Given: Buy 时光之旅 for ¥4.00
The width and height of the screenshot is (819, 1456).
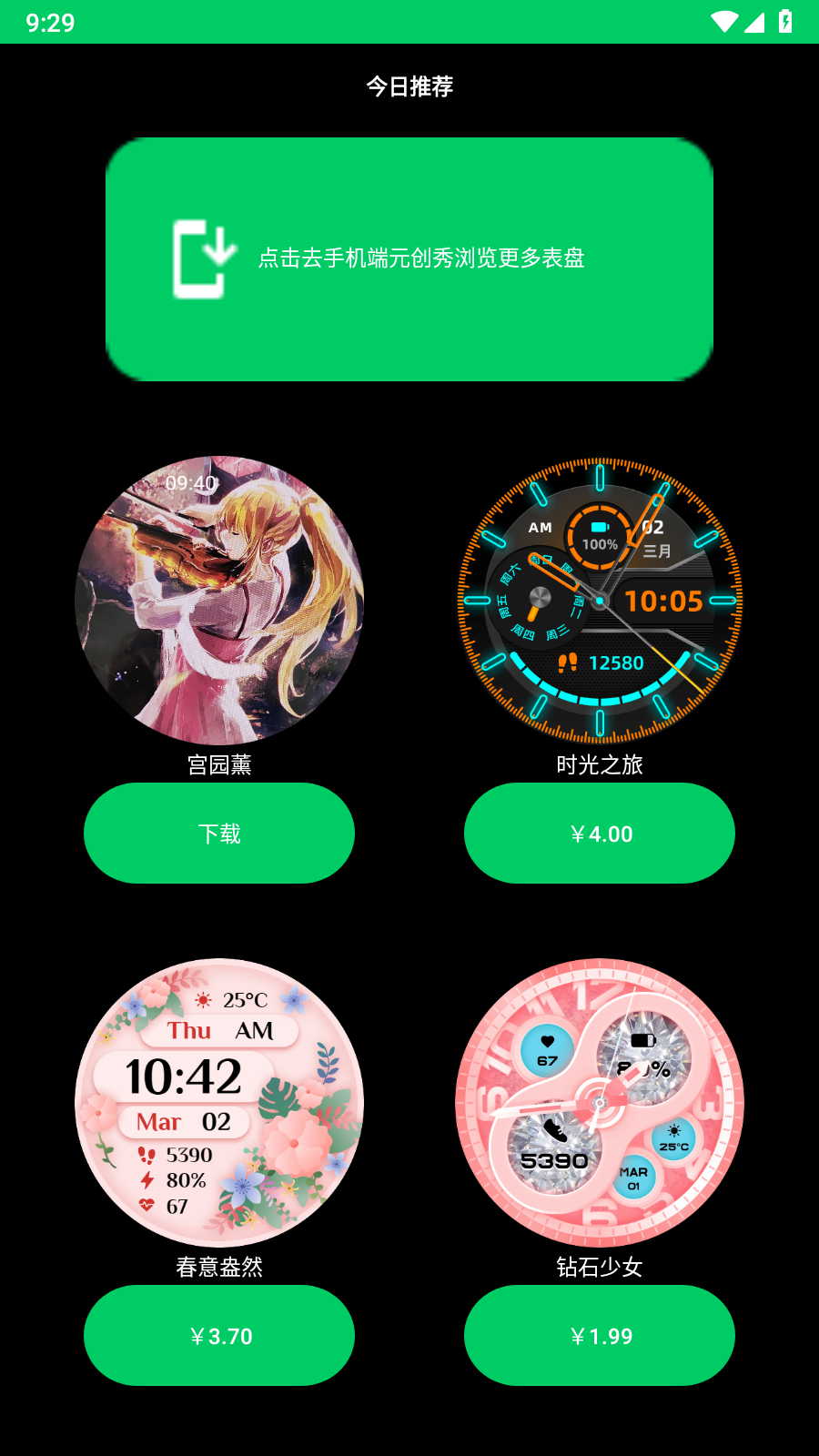Looking at the screenshot, I should (x=600, y=833).
